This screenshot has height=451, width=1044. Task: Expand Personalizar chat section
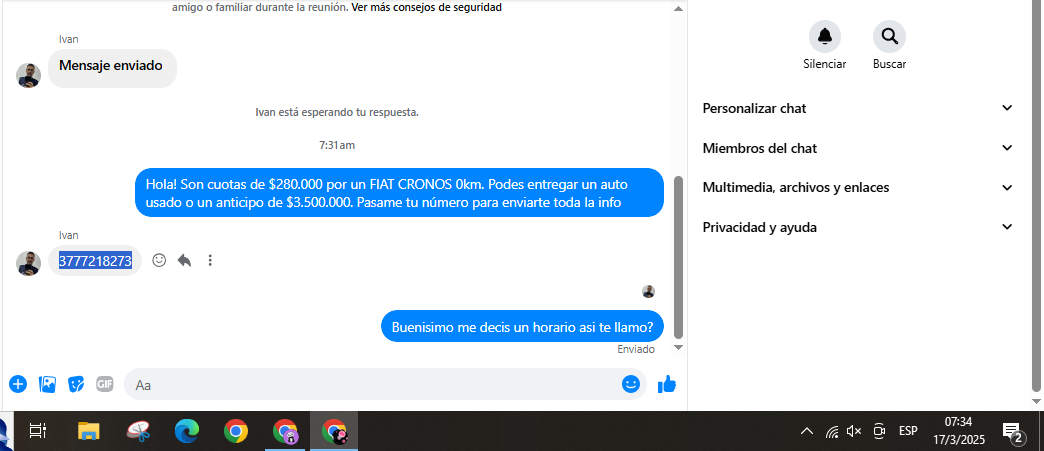tap(858, 108)
